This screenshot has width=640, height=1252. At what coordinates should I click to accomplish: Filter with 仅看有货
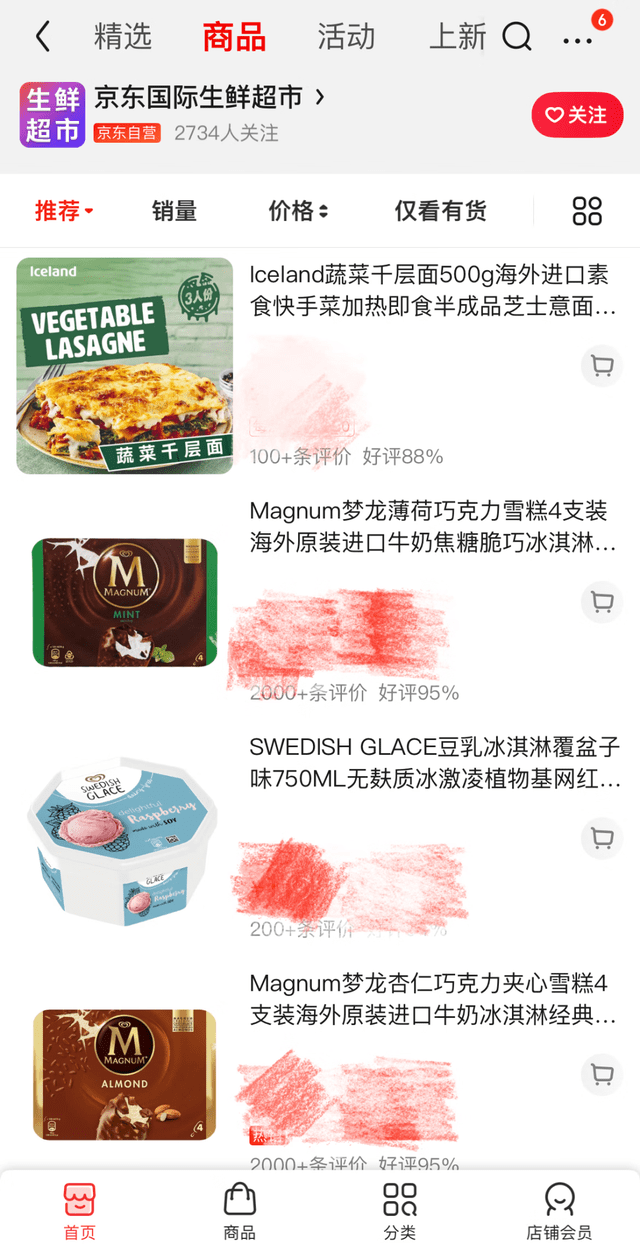440,211
